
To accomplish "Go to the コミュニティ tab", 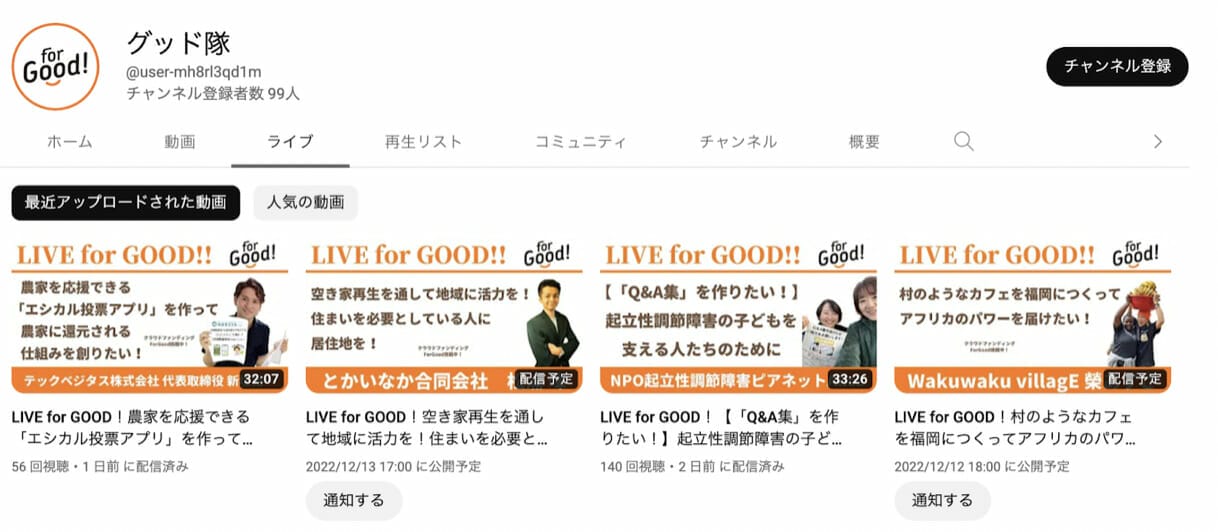I will tap(580, 142).
